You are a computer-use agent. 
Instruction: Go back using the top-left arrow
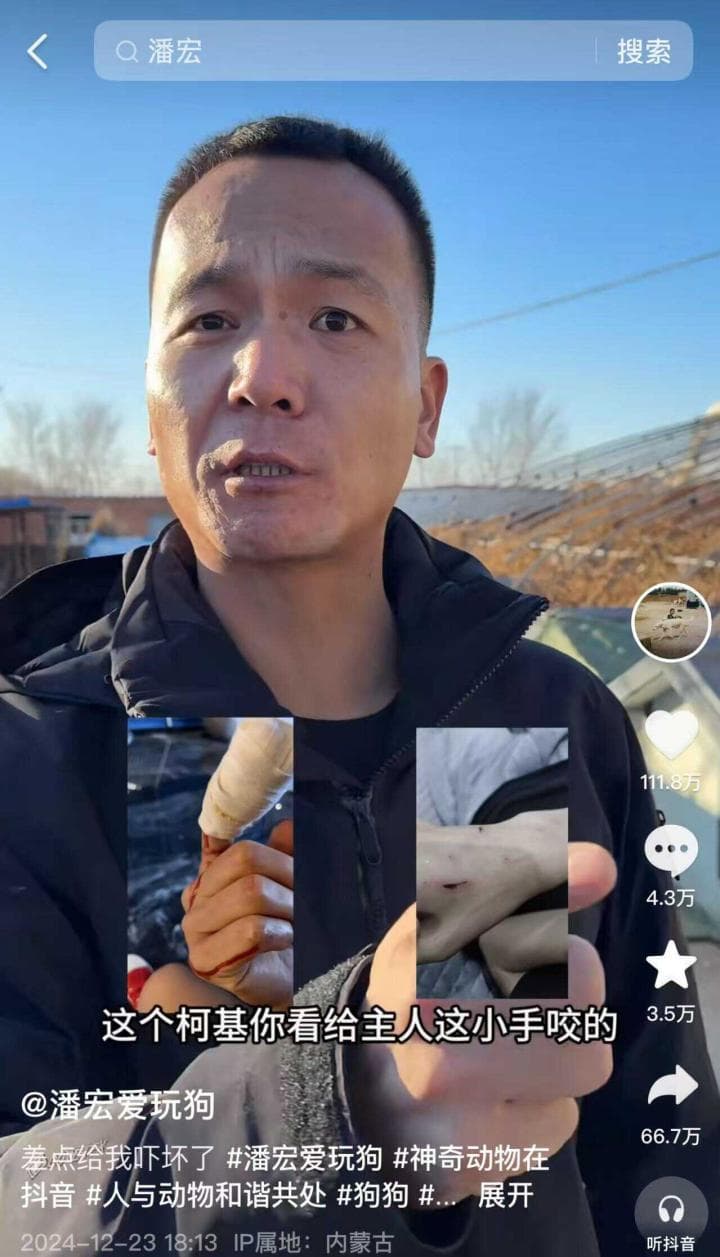pyautogui.click(x=38, y=51)
